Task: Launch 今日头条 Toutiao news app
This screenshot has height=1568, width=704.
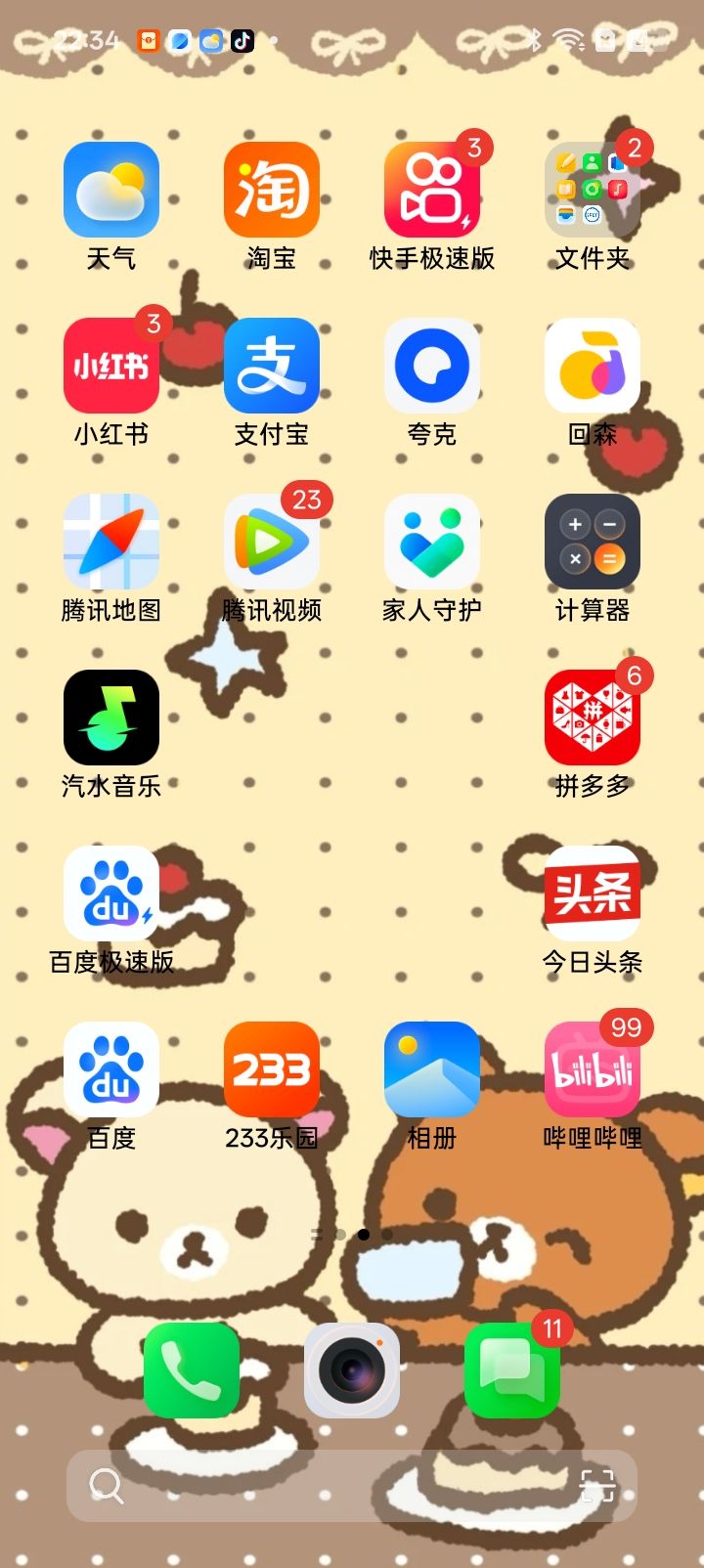Action: pyautogui.click(x=592, y=893)
